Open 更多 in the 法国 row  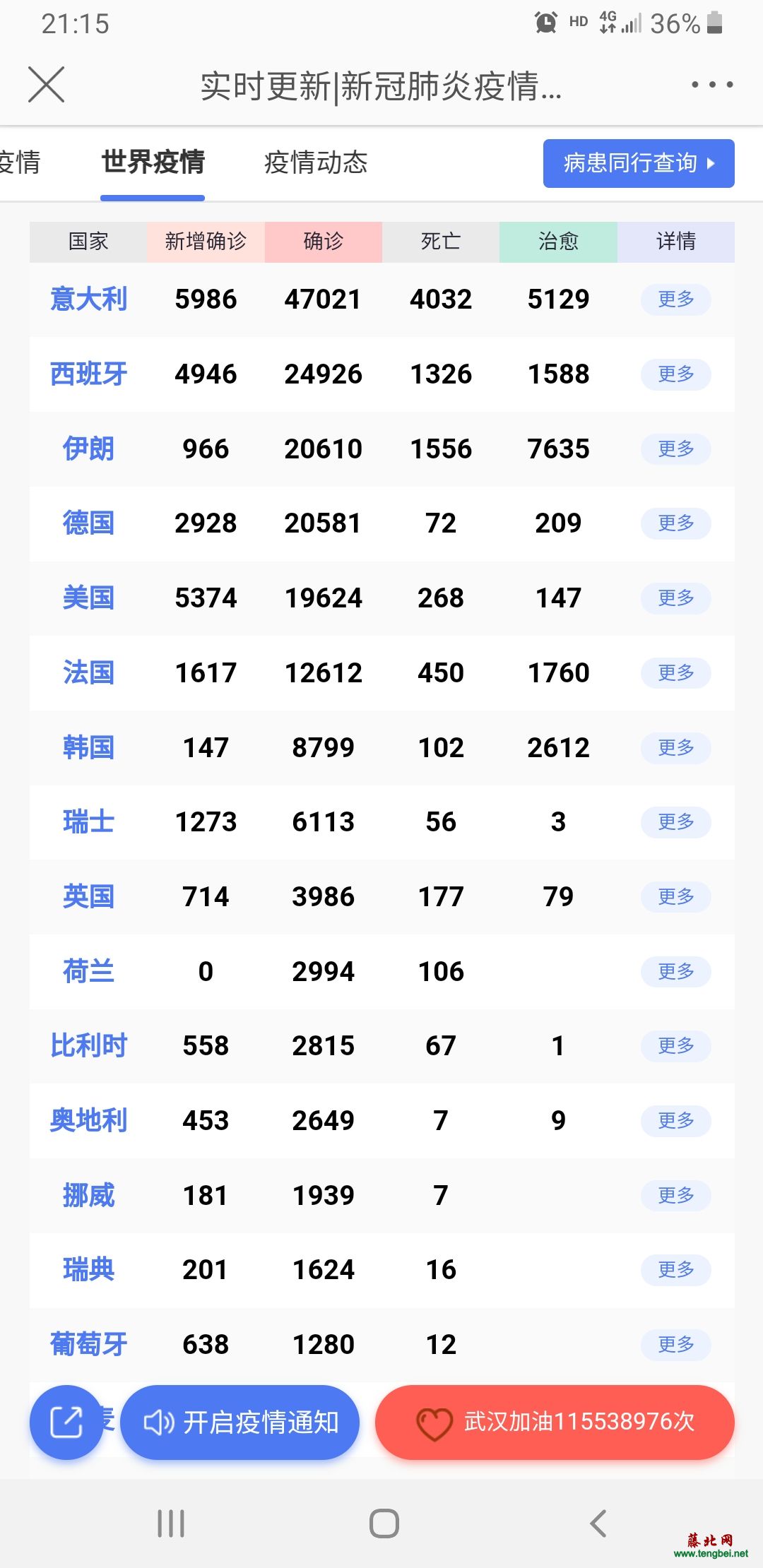point(675,673)
